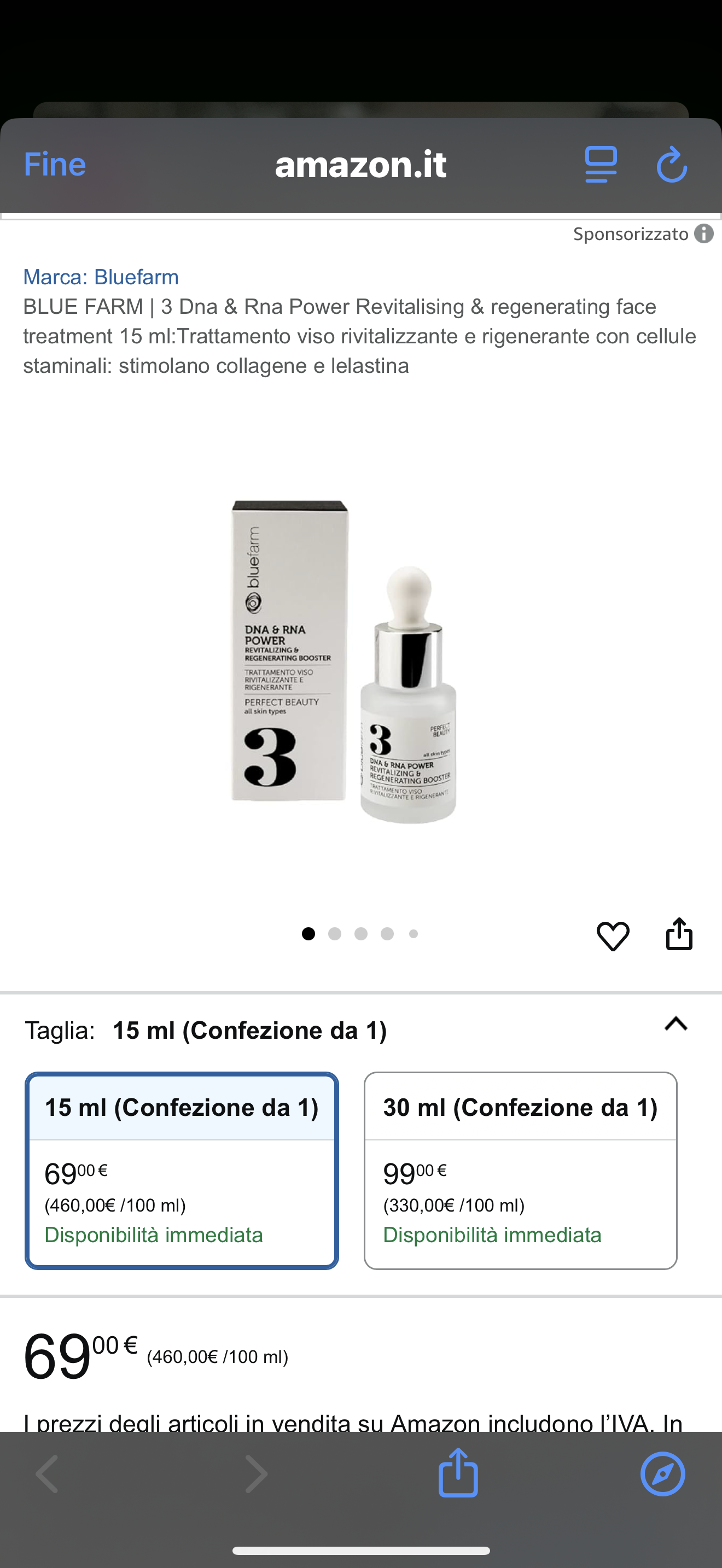
Task: Share this product via share icon beside heart
Action: 679,934
